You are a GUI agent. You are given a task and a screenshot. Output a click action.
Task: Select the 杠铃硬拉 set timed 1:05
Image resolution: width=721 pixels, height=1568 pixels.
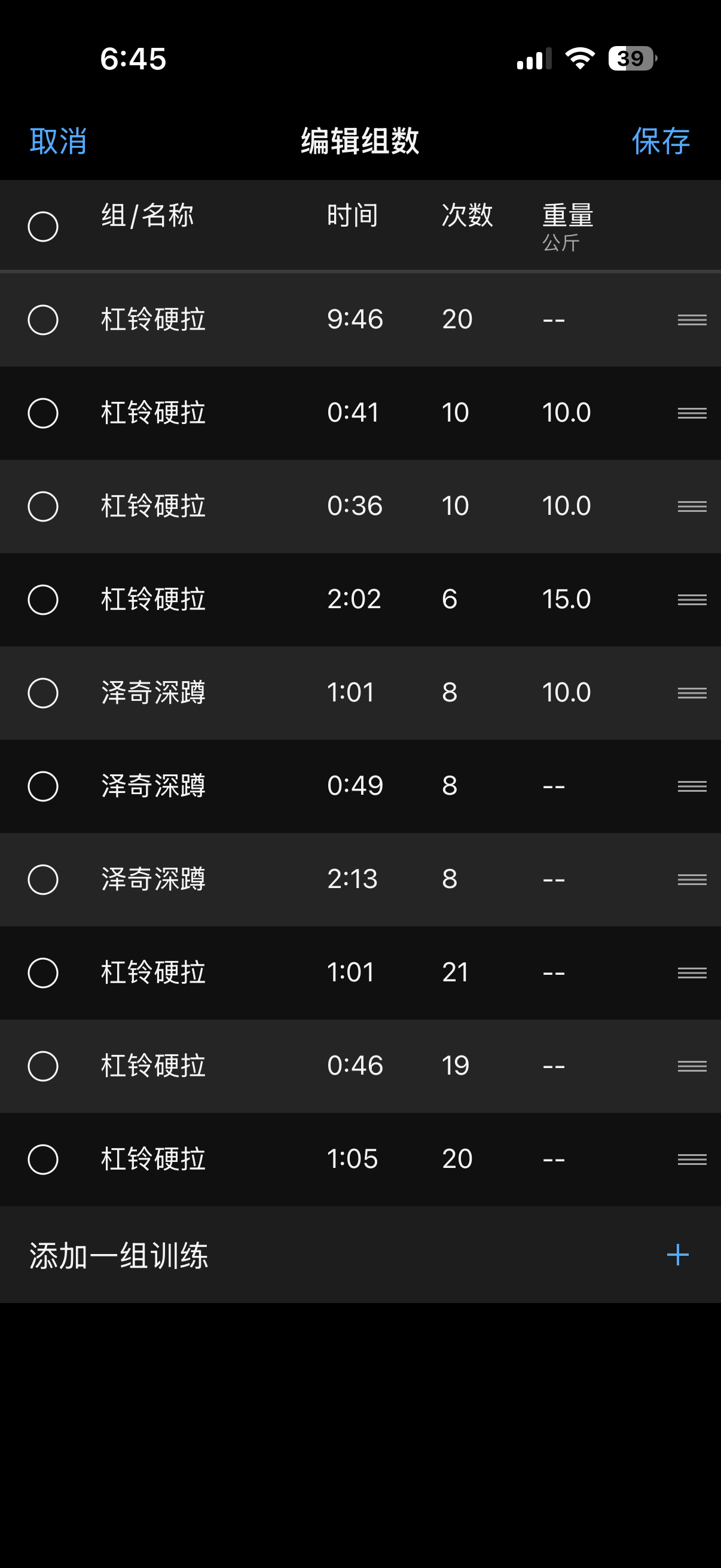coord(43,1158)
